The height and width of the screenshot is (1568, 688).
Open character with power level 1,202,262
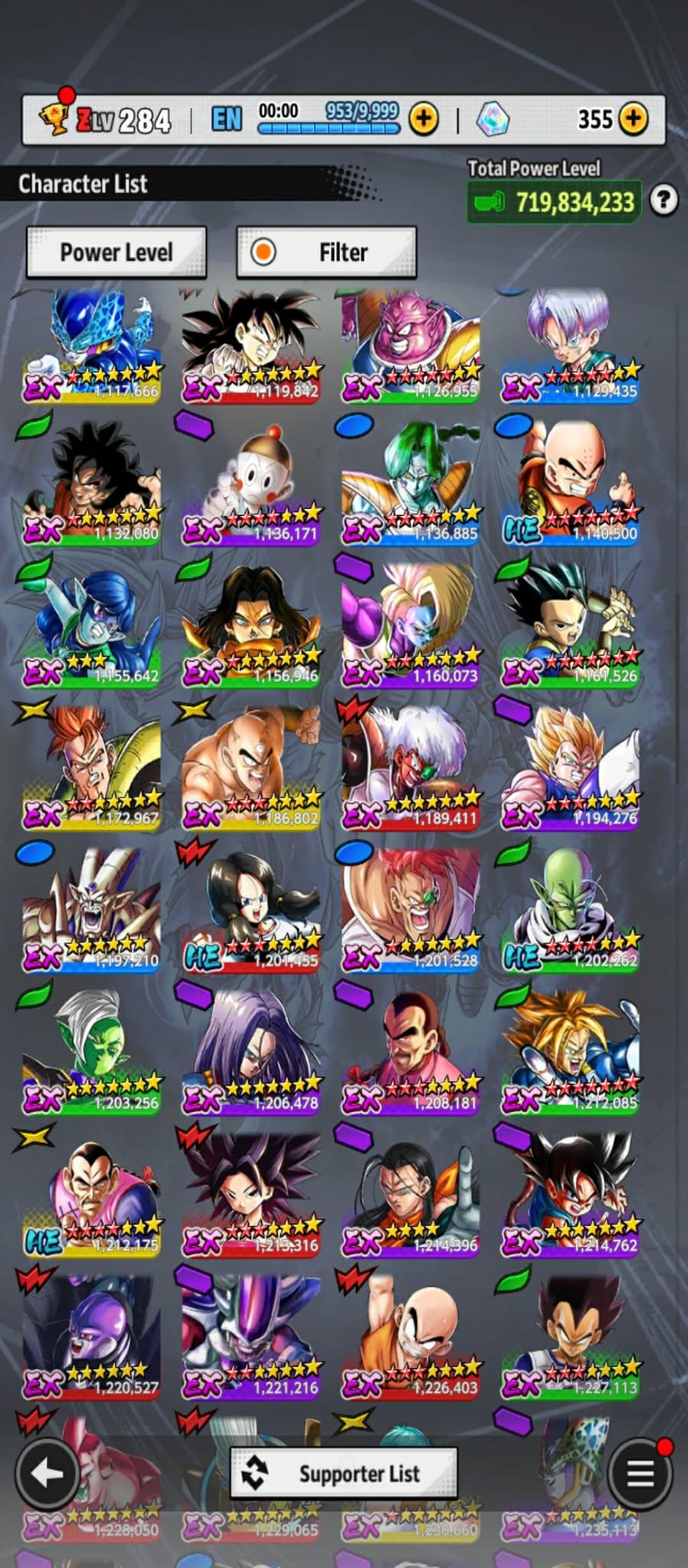pos(570,910)
